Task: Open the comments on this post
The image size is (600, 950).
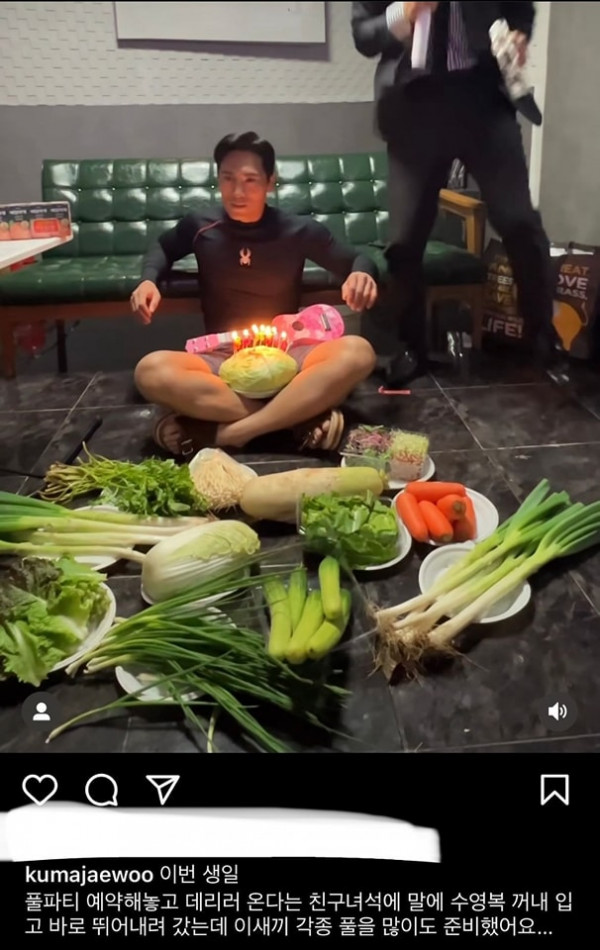Action: [x=101, y=789]
